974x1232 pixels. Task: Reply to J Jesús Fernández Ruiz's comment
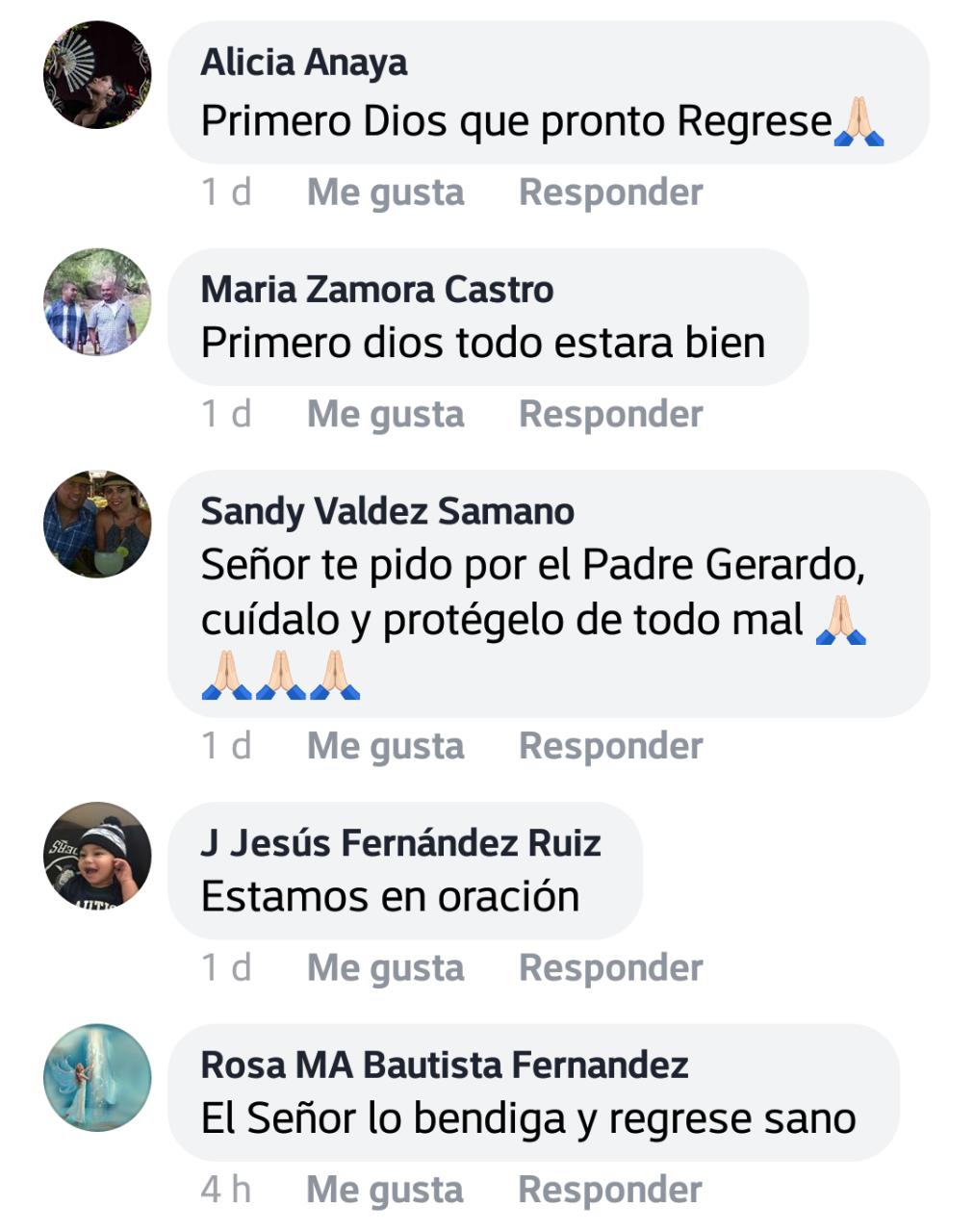pos(610,967)
